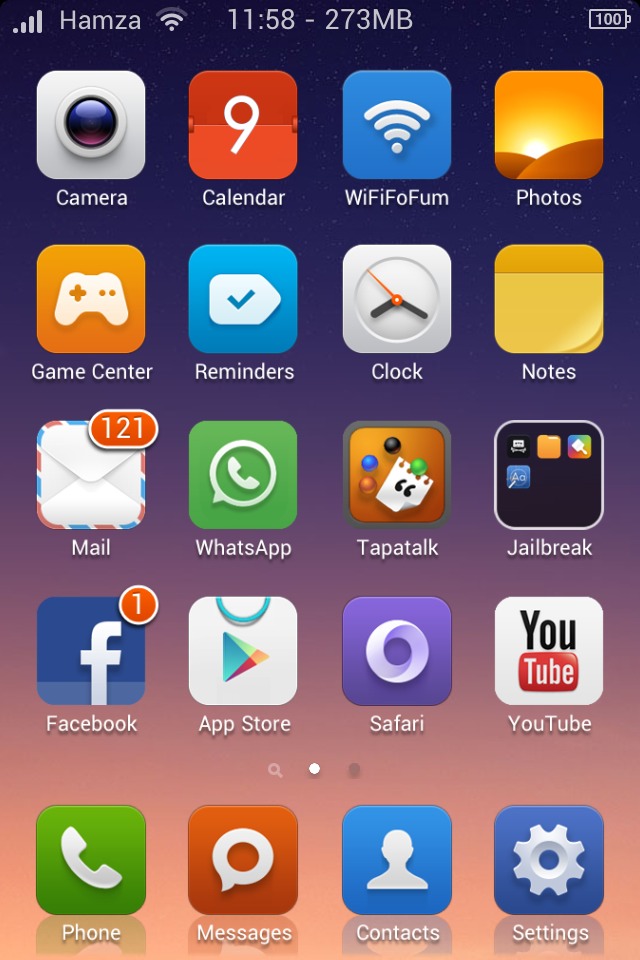Launch Game Center
This screenshot has height=960, width=640.
tap(91, 299)
